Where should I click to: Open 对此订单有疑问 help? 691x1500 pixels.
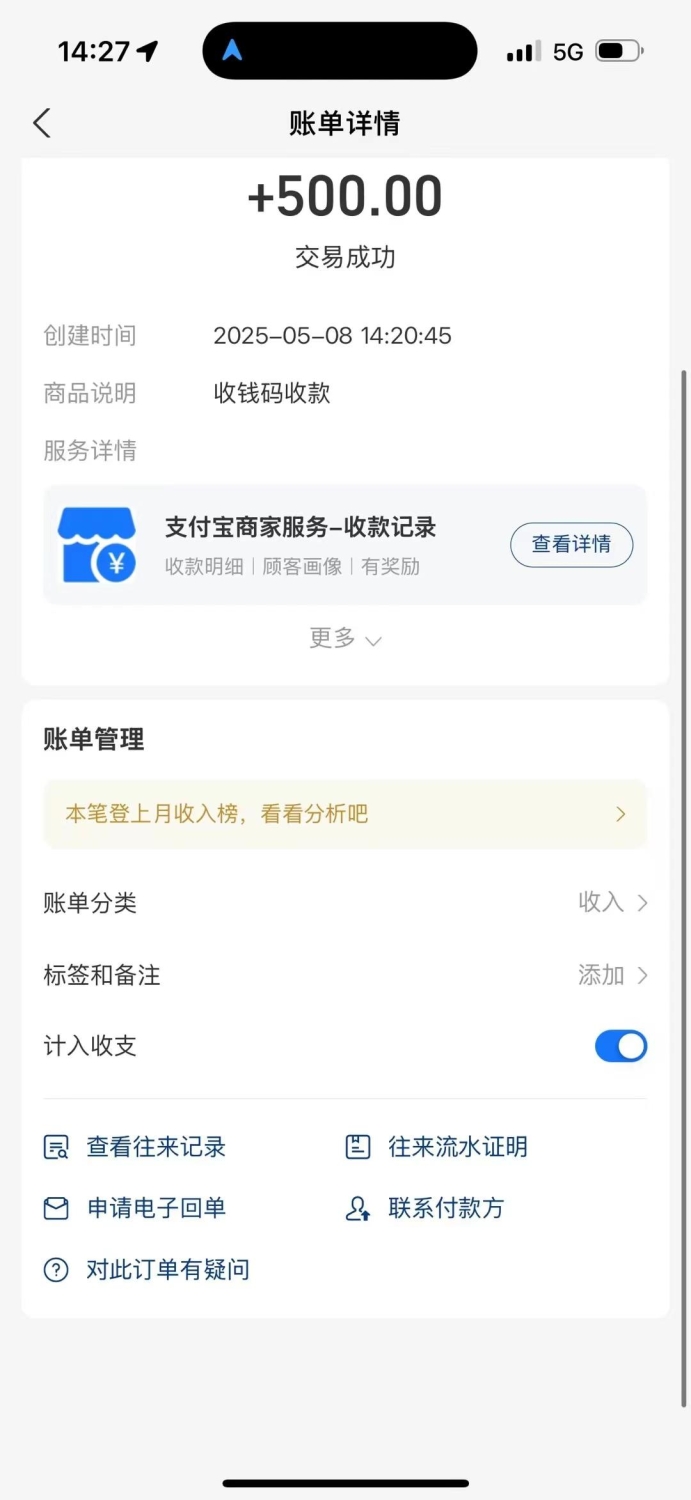(x=146, y=1270)
